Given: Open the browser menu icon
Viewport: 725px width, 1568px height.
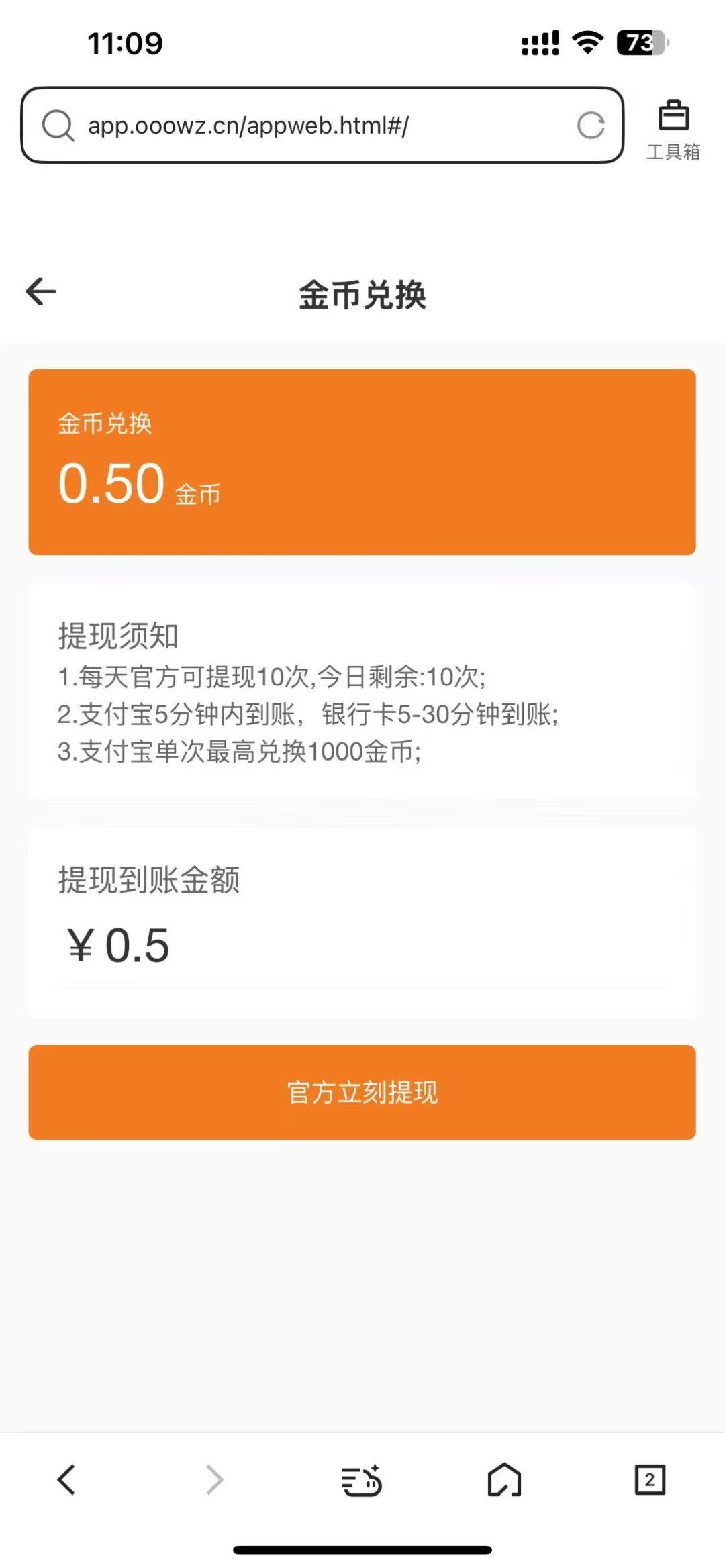Looking at the screenshot, I should (361, 1480).
